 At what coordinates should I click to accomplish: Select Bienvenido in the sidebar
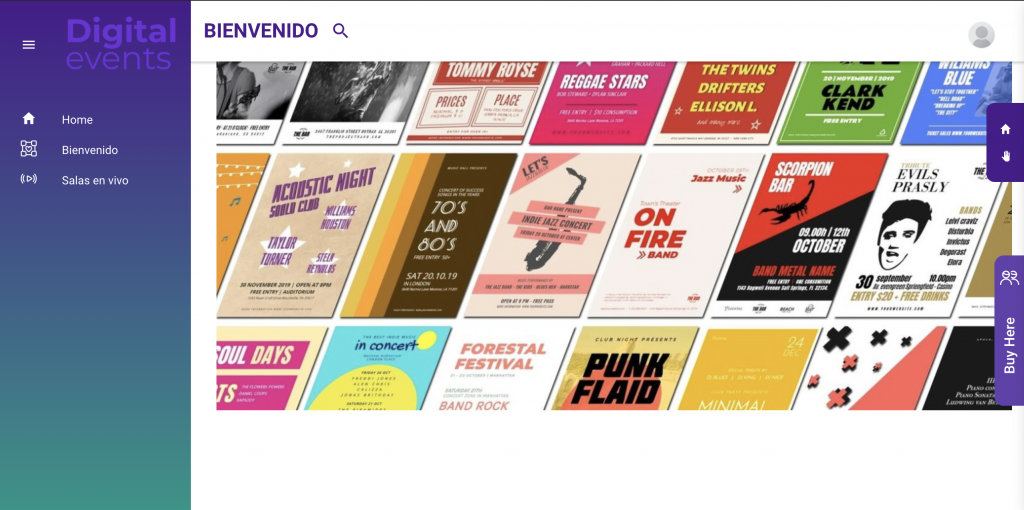tap(89, 150)
